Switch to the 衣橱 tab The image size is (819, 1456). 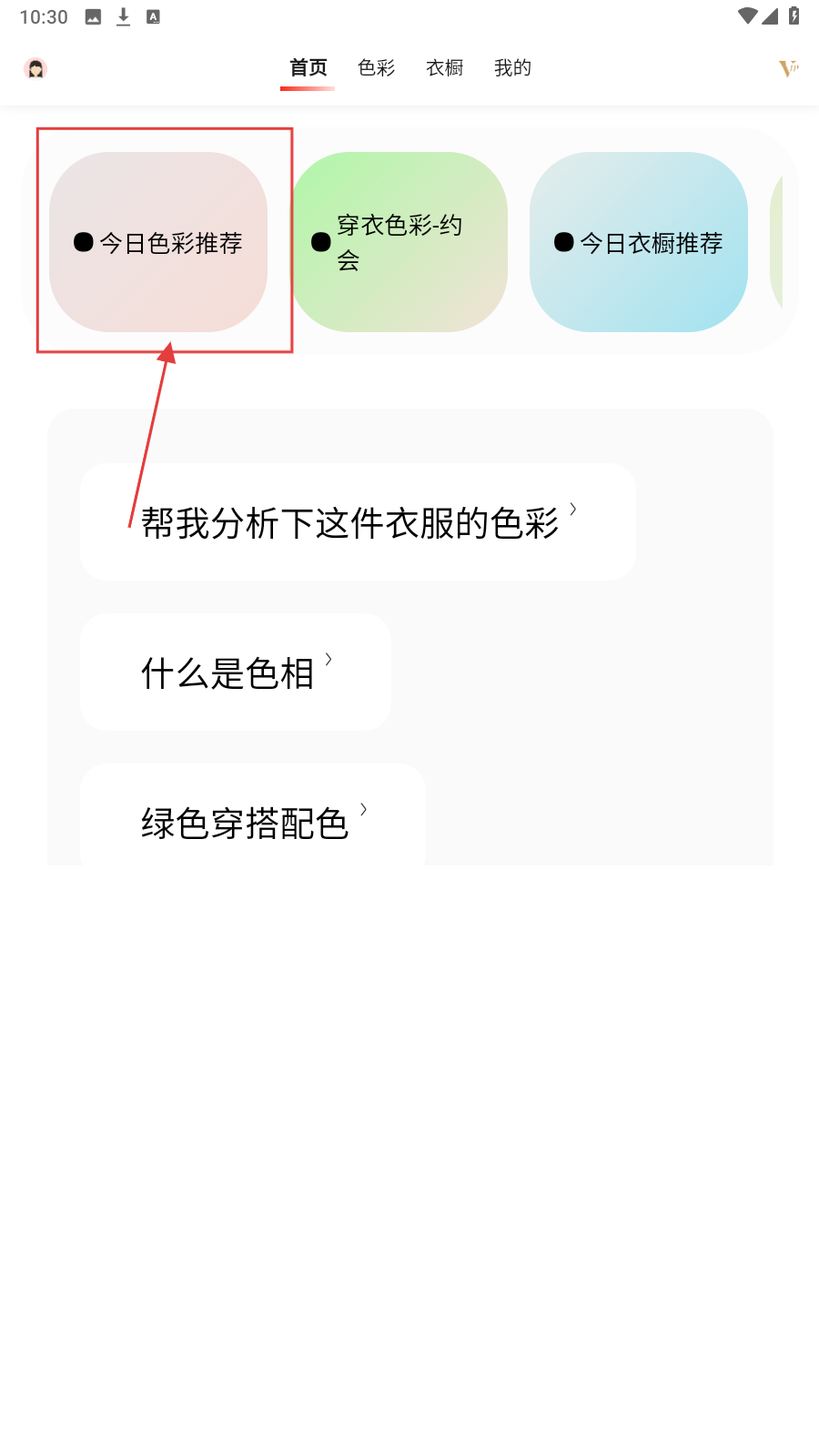[x=445, y=68]
